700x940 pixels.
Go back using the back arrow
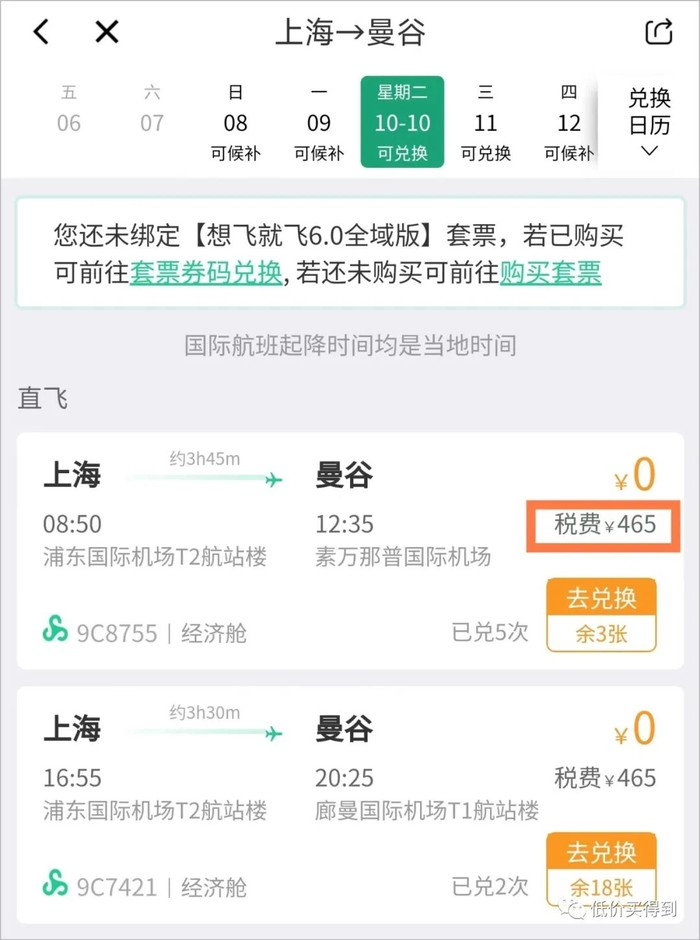40,32
